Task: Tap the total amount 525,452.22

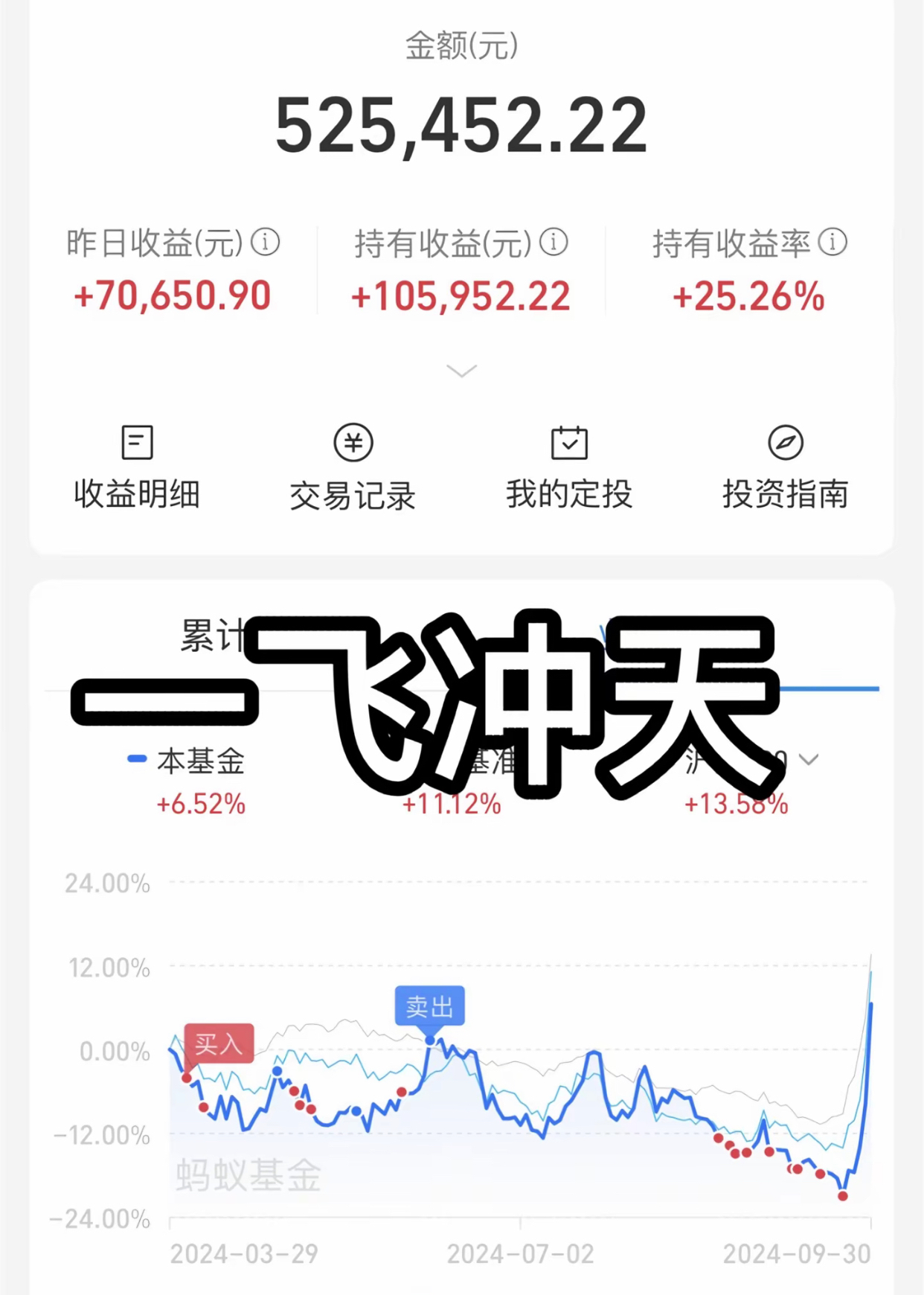Action: [461, 123]
